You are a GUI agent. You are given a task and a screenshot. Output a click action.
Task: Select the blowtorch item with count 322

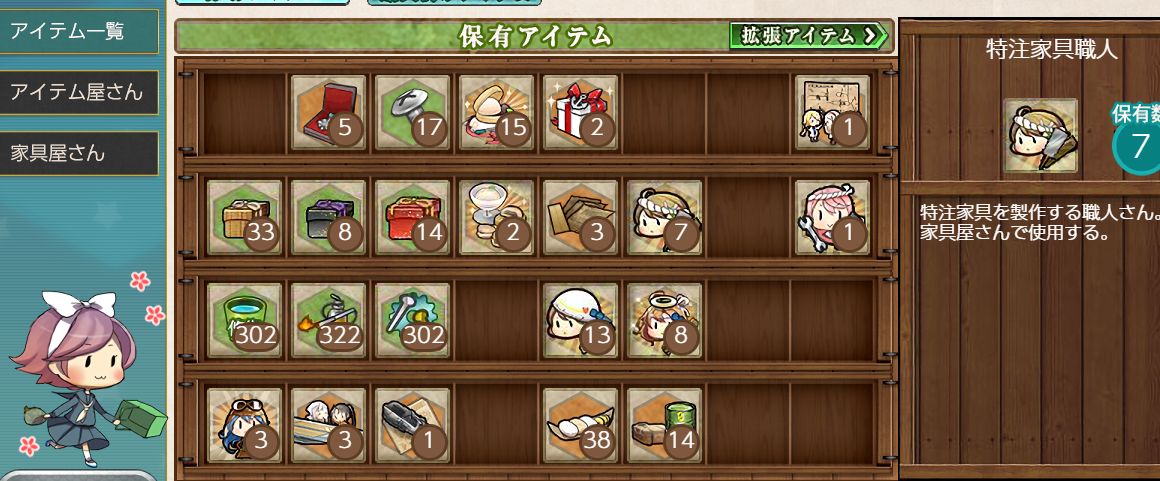[328, 320]
